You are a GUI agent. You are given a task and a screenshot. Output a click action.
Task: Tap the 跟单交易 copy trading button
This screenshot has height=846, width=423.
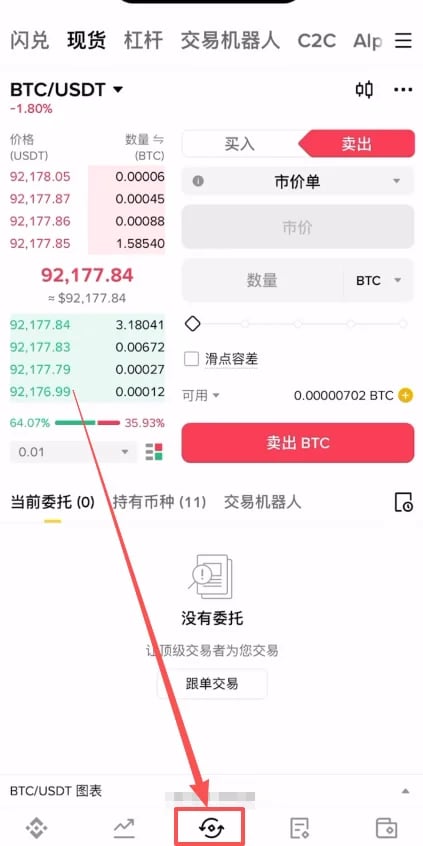[212, 684]
